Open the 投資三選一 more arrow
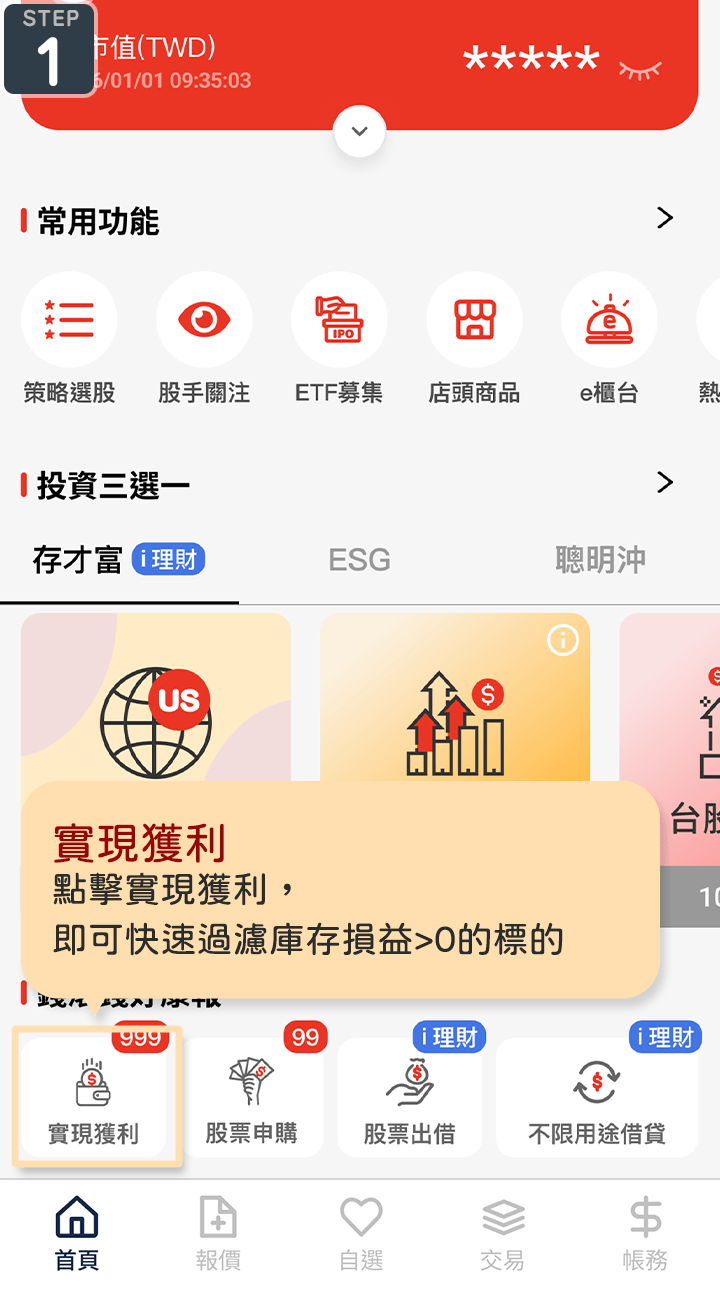This screenshot has height=1300, width=720. click(x=665, y=483)
